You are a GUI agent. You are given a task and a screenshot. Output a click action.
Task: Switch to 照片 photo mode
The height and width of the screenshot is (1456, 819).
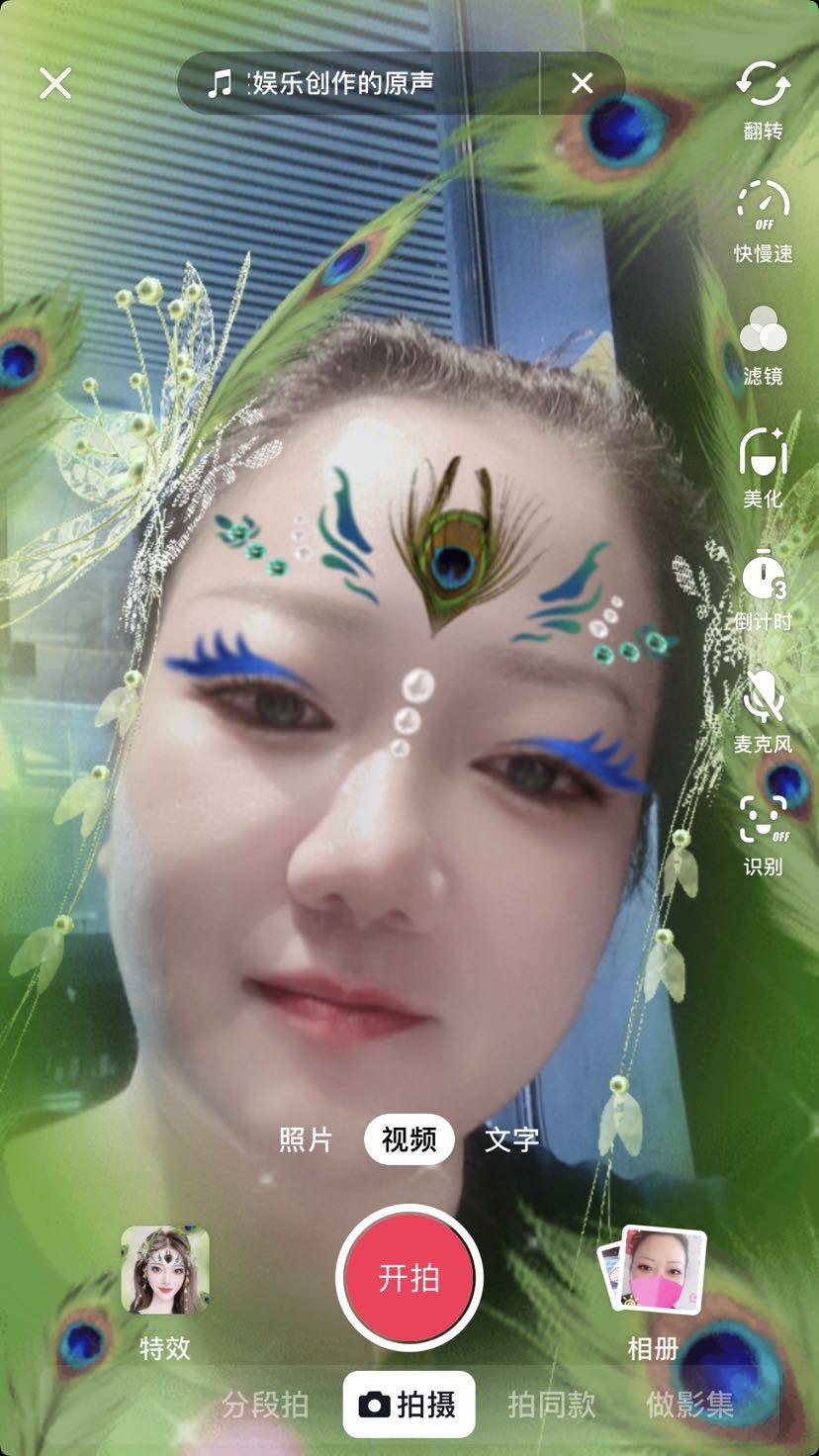[x=306, y=1139]
